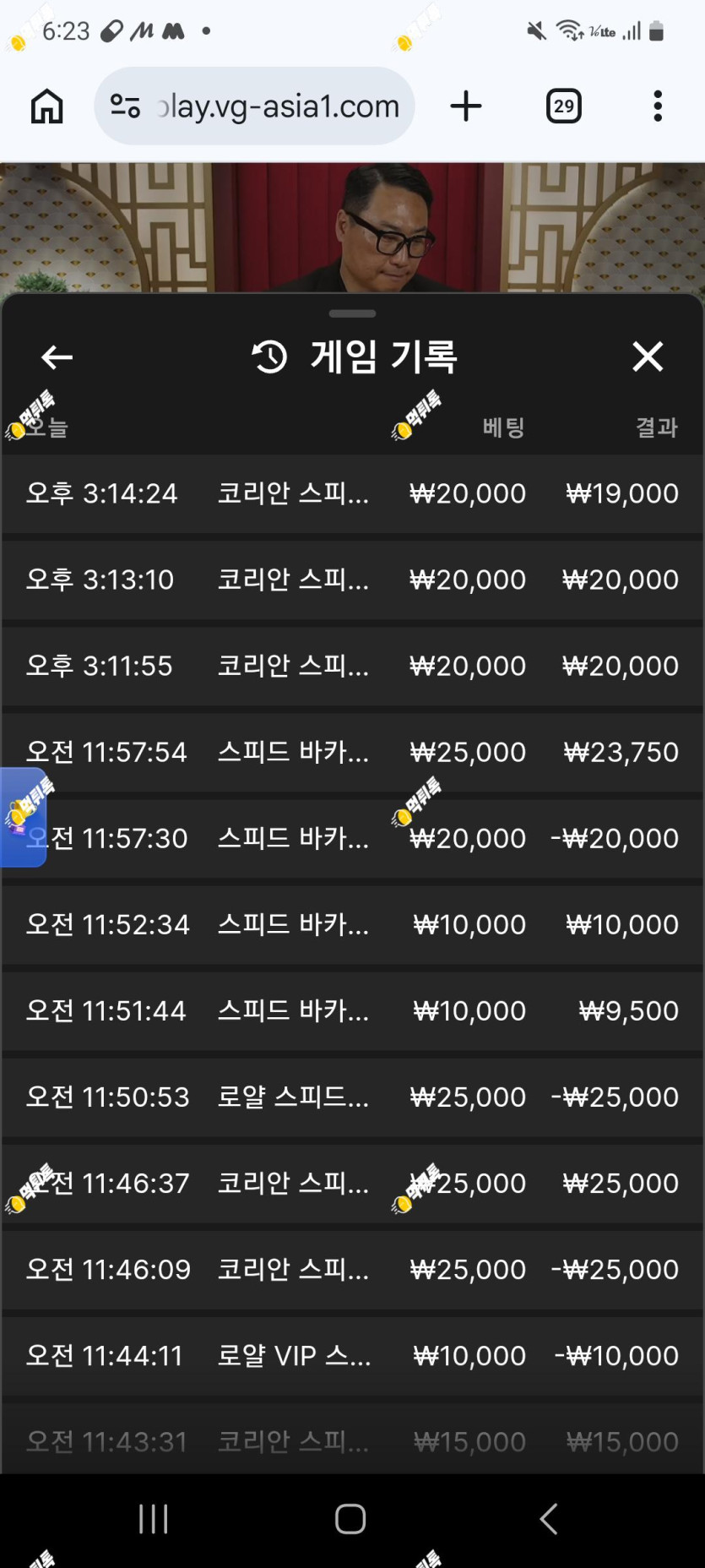
Task: Open the 오전 11:57:54 스피드 바카라 record
Action: [x=352, y=752]
